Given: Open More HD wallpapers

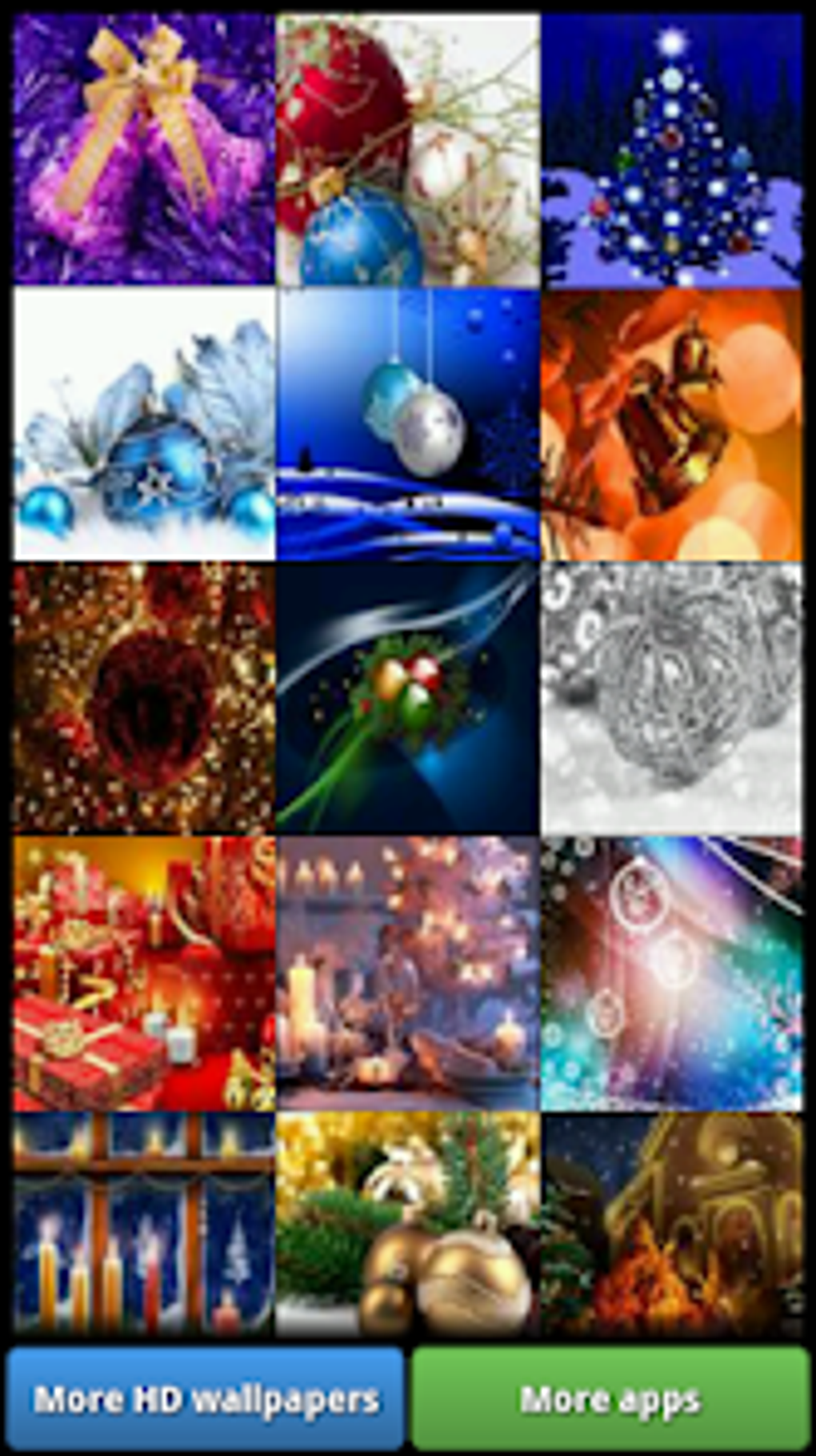Looking at the screenshot, I should point(206,1398).
